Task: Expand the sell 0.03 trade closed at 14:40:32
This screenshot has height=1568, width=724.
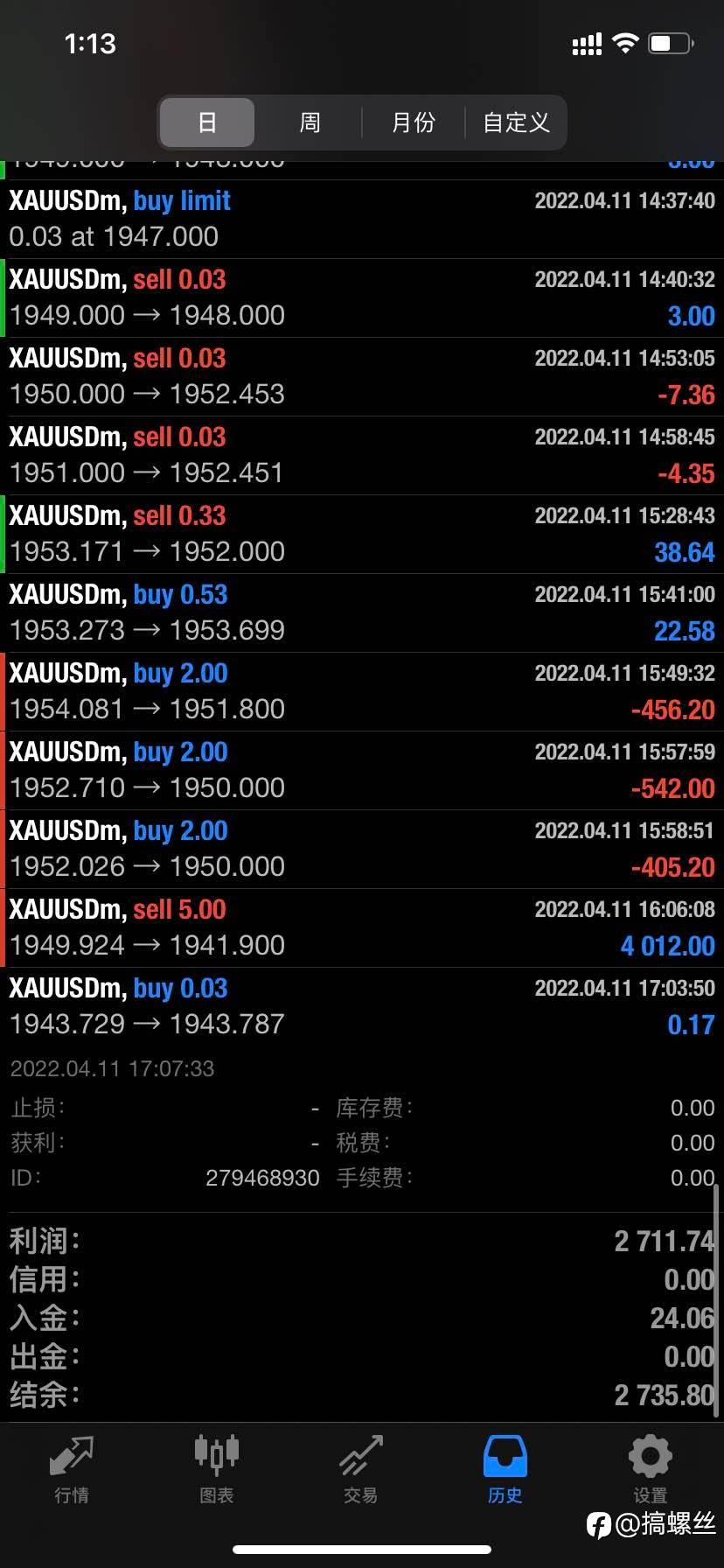Action: pyautogui.click(x=362, y=297)
